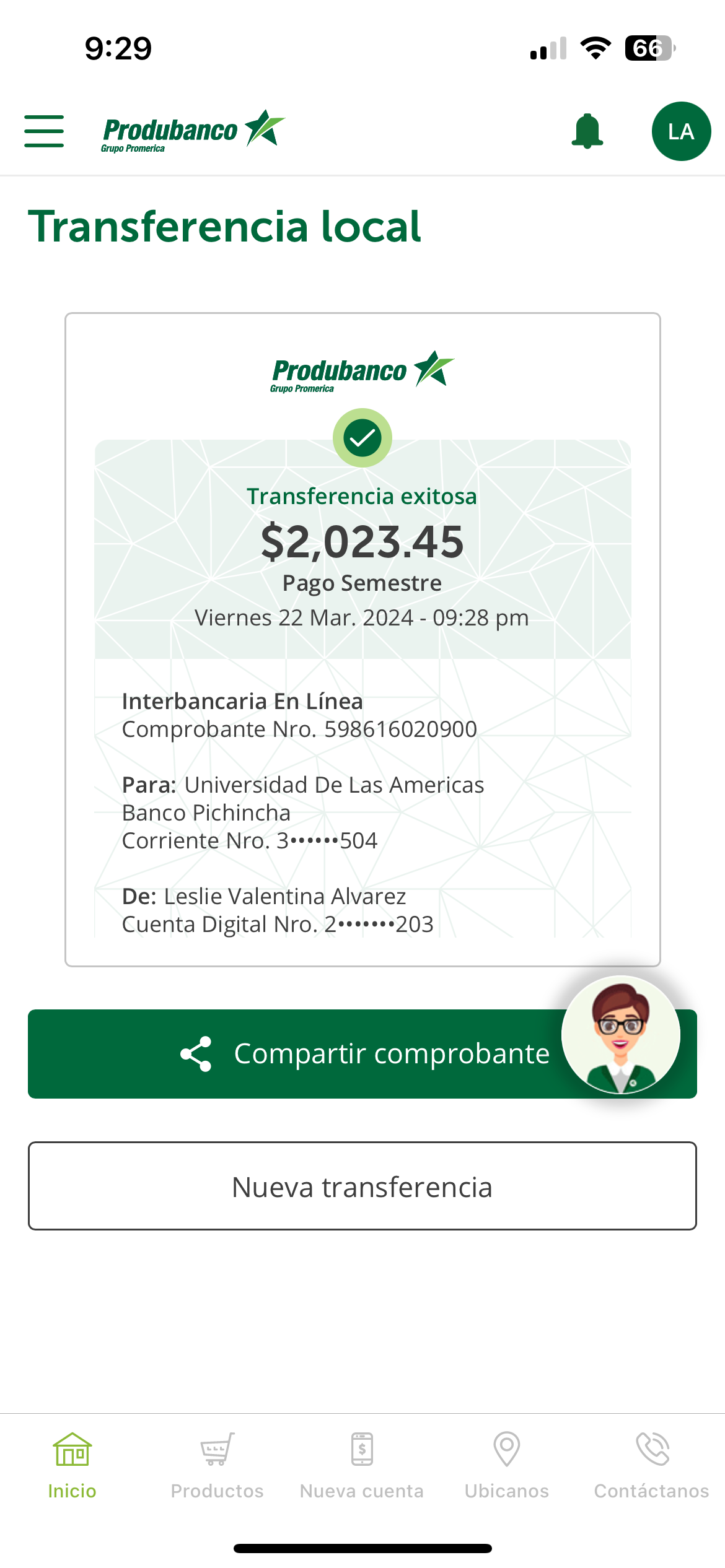Switch to the Contáctanos tab
The image size is (725, 1568).
[651, 1465]
